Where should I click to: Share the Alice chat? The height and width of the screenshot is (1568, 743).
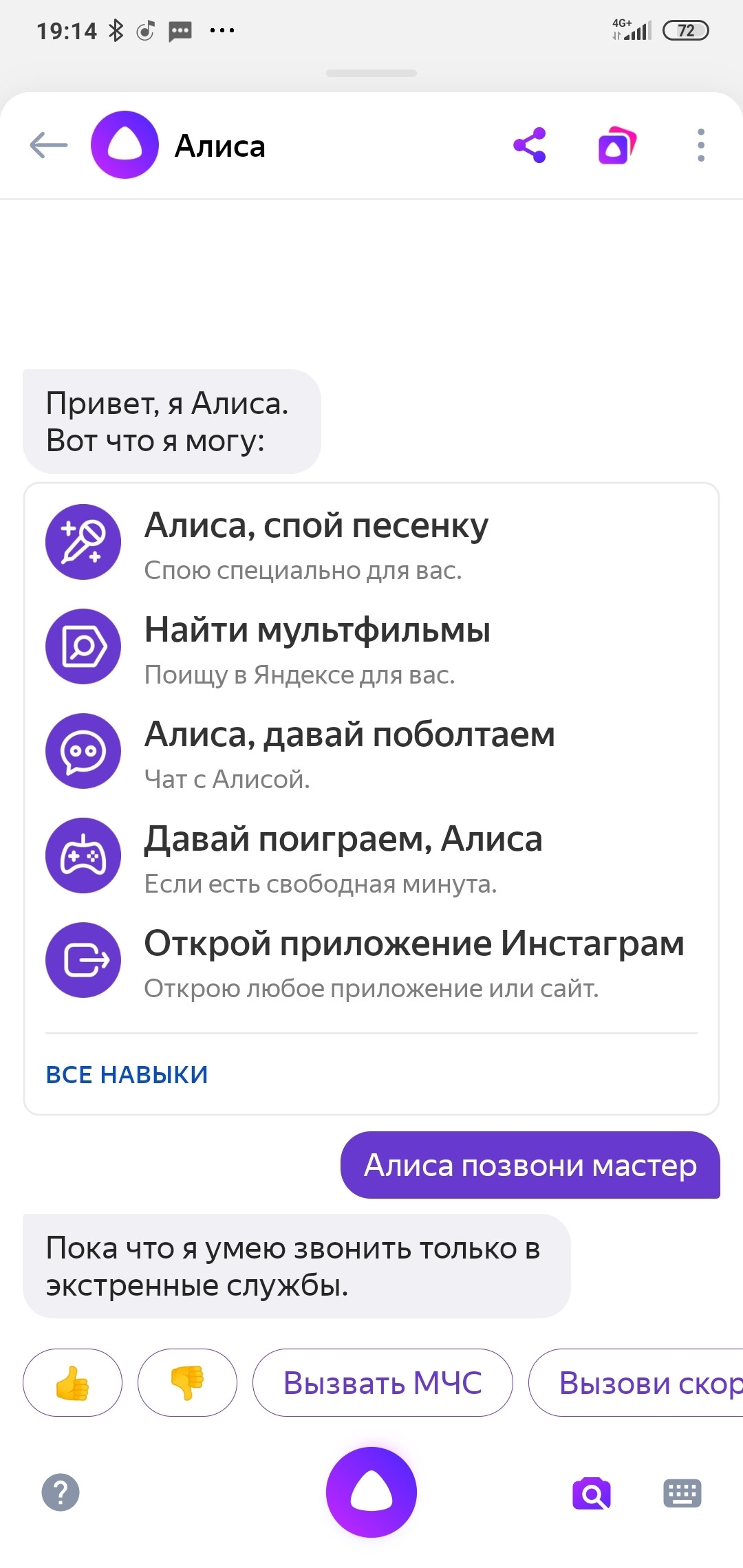(530, 145)
